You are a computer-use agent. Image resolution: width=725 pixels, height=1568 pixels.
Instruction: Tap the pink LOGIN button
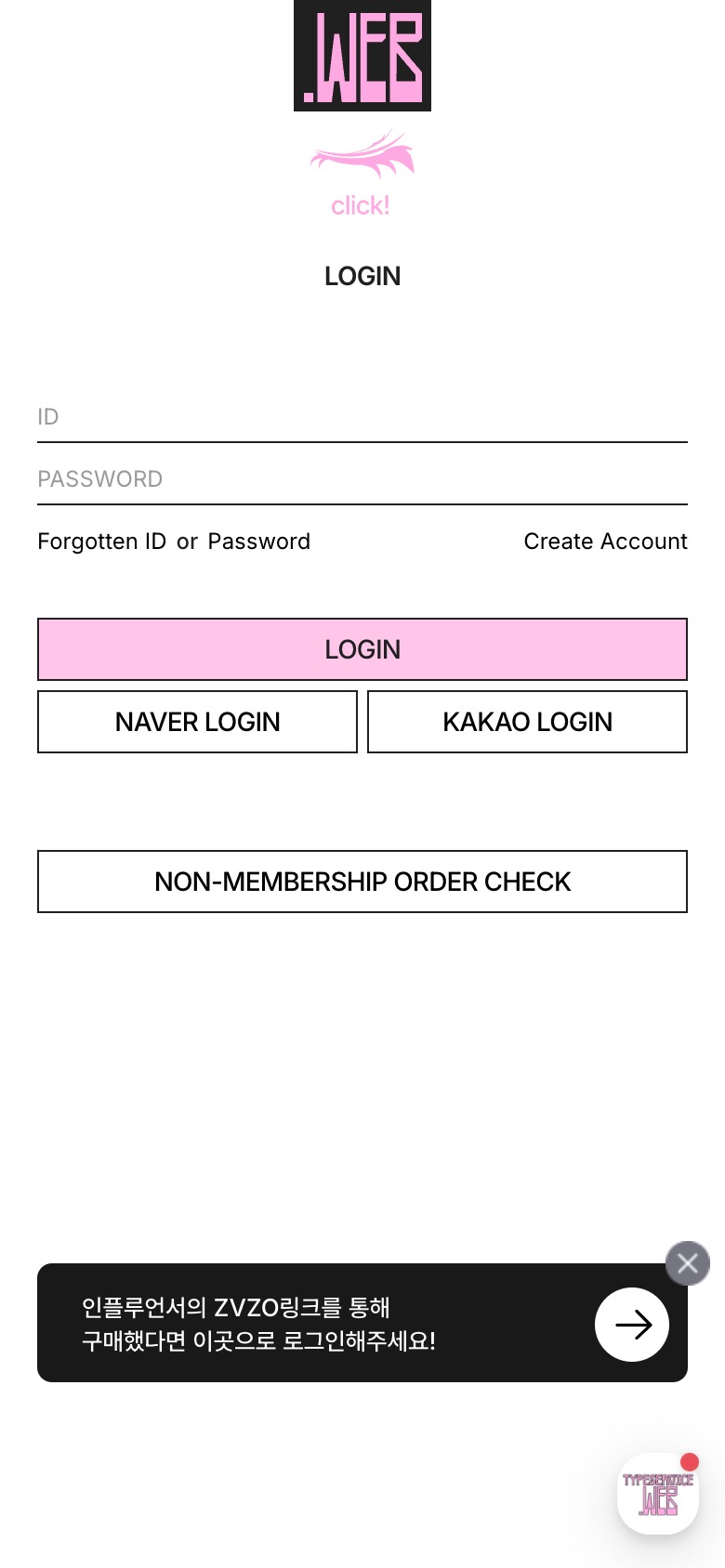coord(362,649)
